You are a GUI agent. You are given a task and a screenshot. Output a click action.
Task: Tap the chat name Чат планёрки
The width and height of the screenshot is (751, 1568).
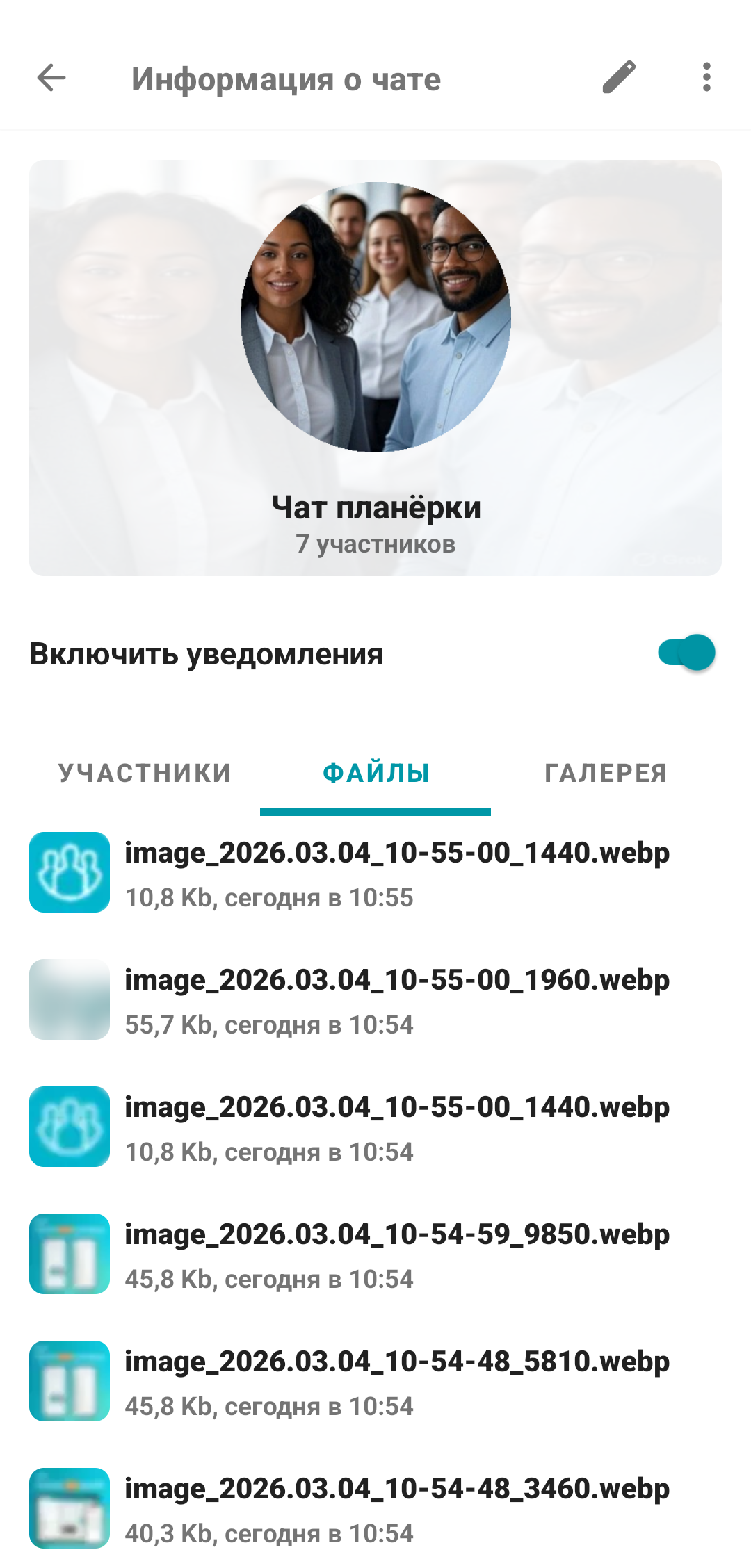(x=375, y=508)
